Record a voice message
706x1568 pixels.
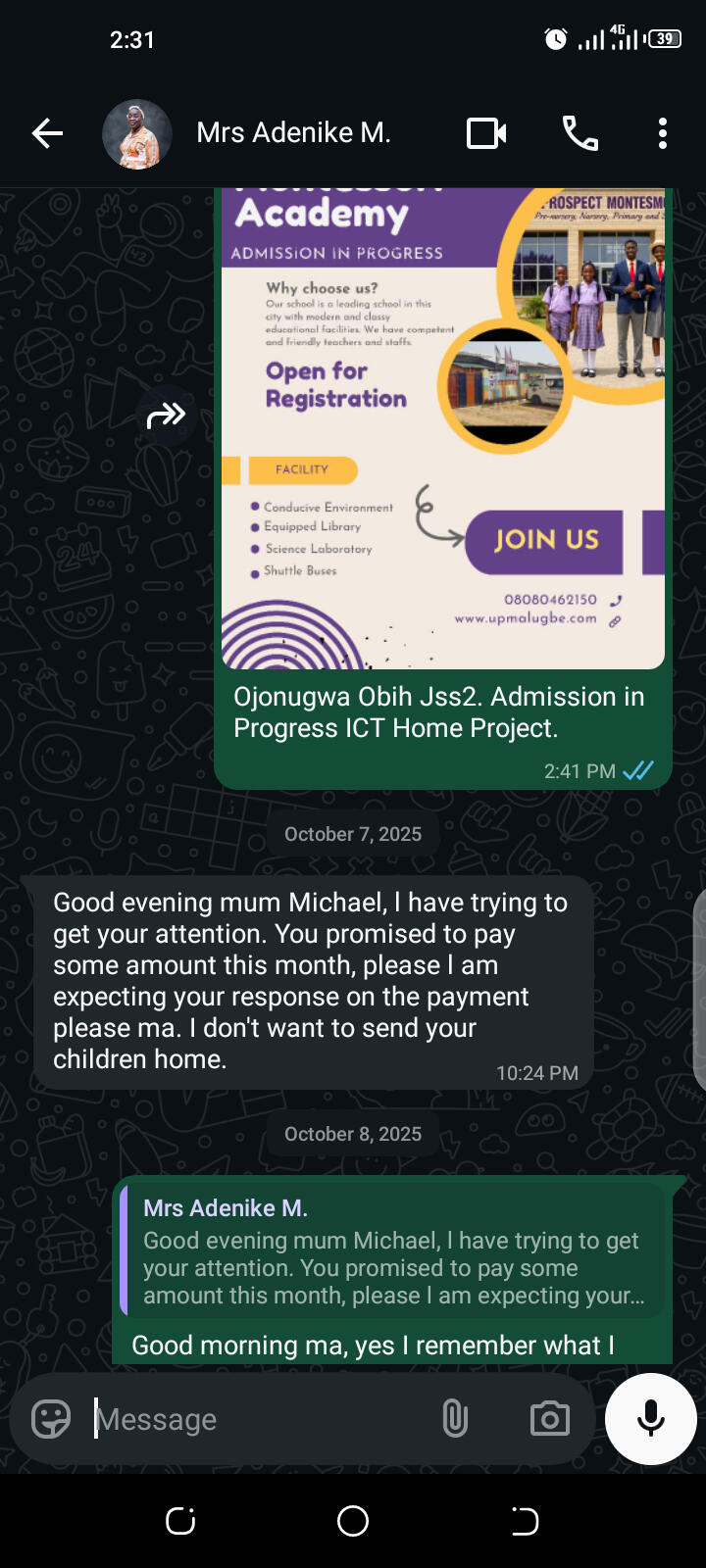[x=650, y=1418]
